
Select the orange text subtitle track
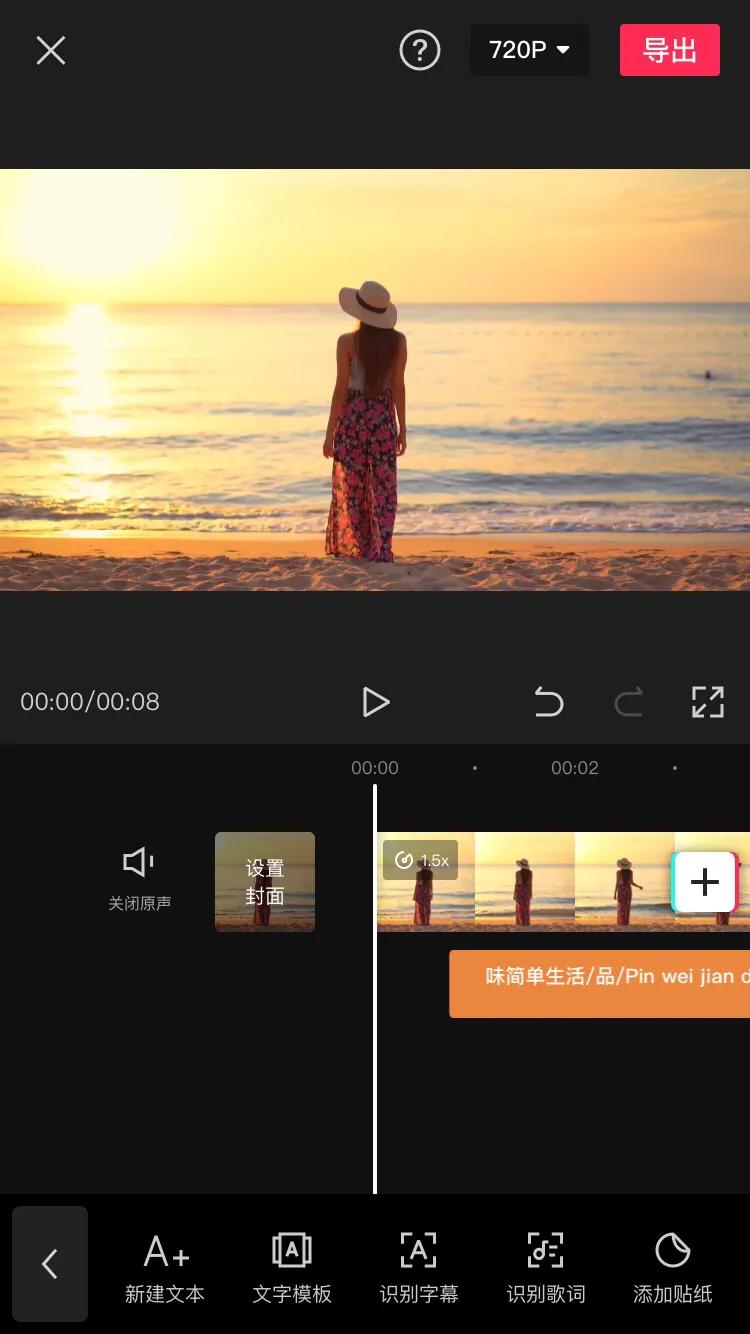coord(600,984)
